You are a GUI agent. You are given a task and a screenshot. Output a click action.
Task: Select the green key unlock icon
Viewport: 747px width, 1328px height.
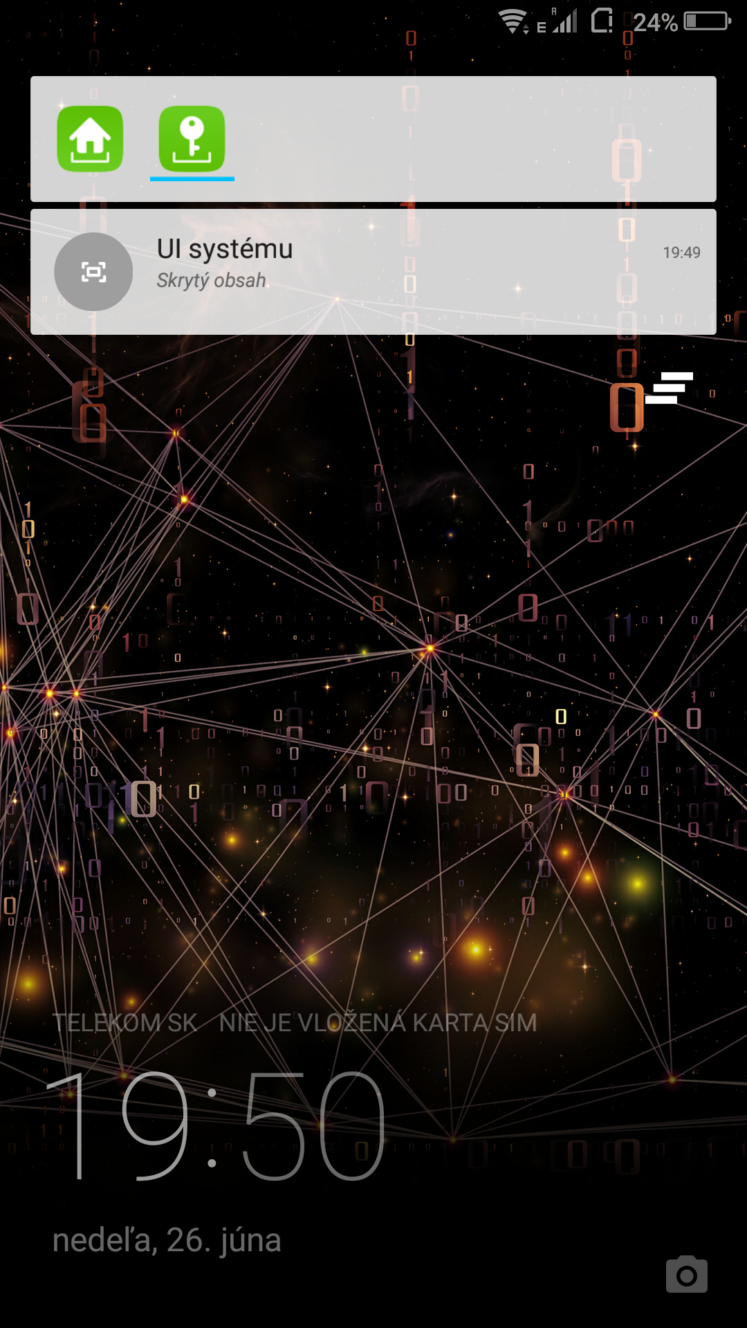(x=192, y=139)
